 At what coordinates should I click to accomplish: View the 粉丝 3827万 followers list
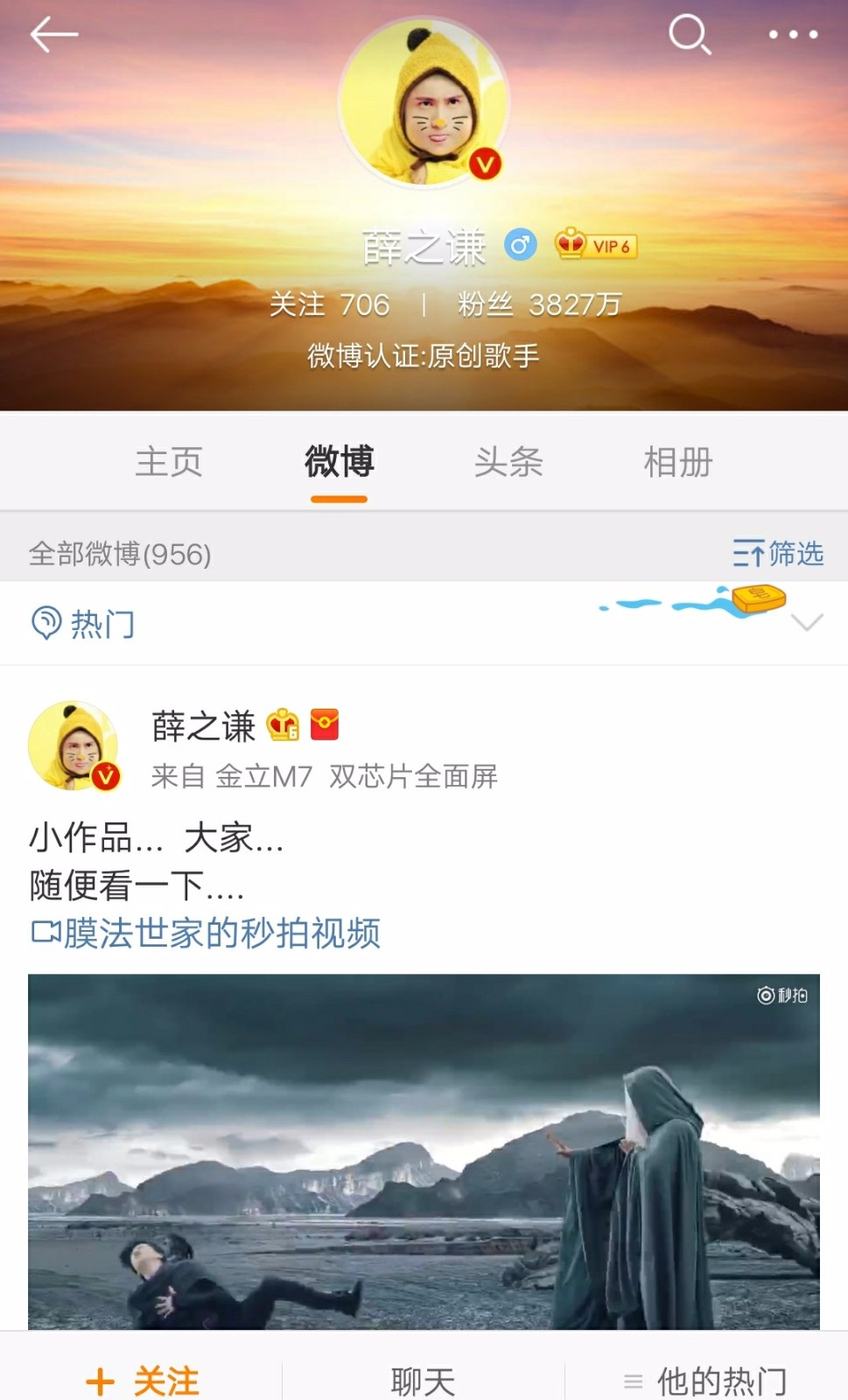click(x=539, y=304)
